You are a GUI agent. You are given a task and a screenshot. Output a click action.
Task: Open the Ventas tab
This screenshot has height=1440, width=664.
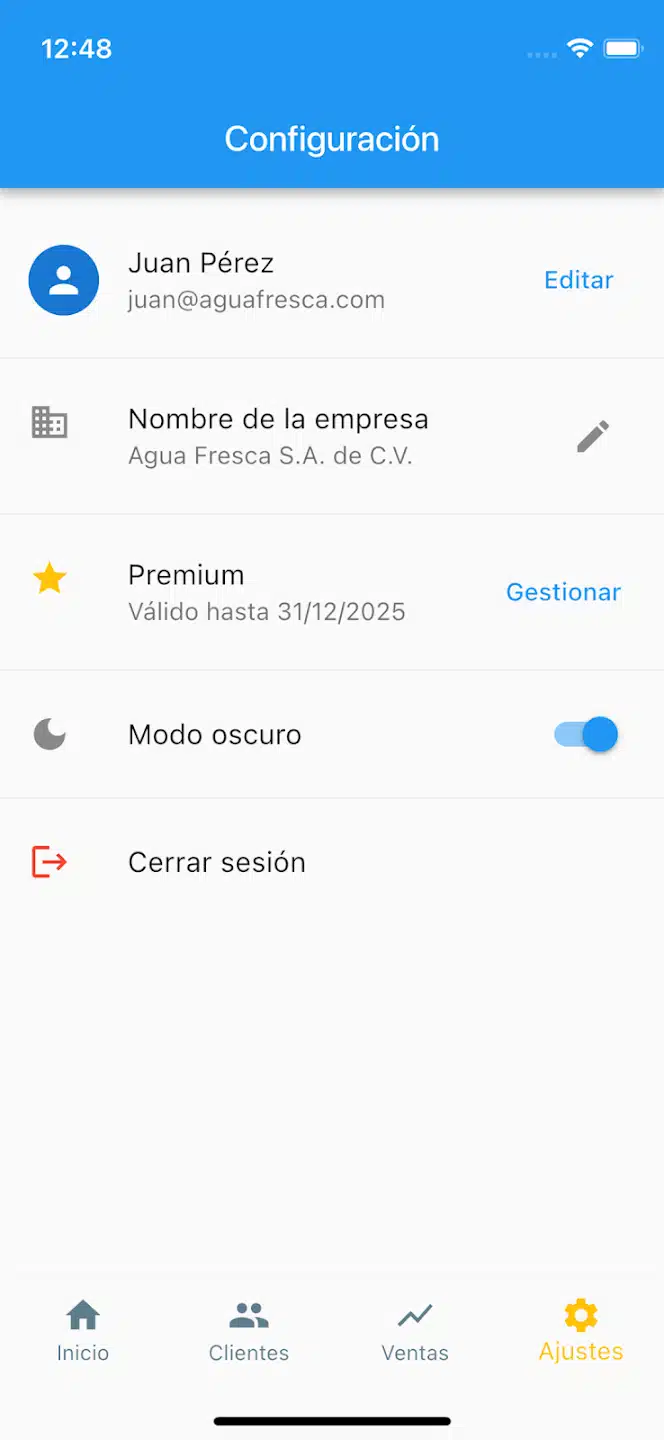pos(415,1330)
